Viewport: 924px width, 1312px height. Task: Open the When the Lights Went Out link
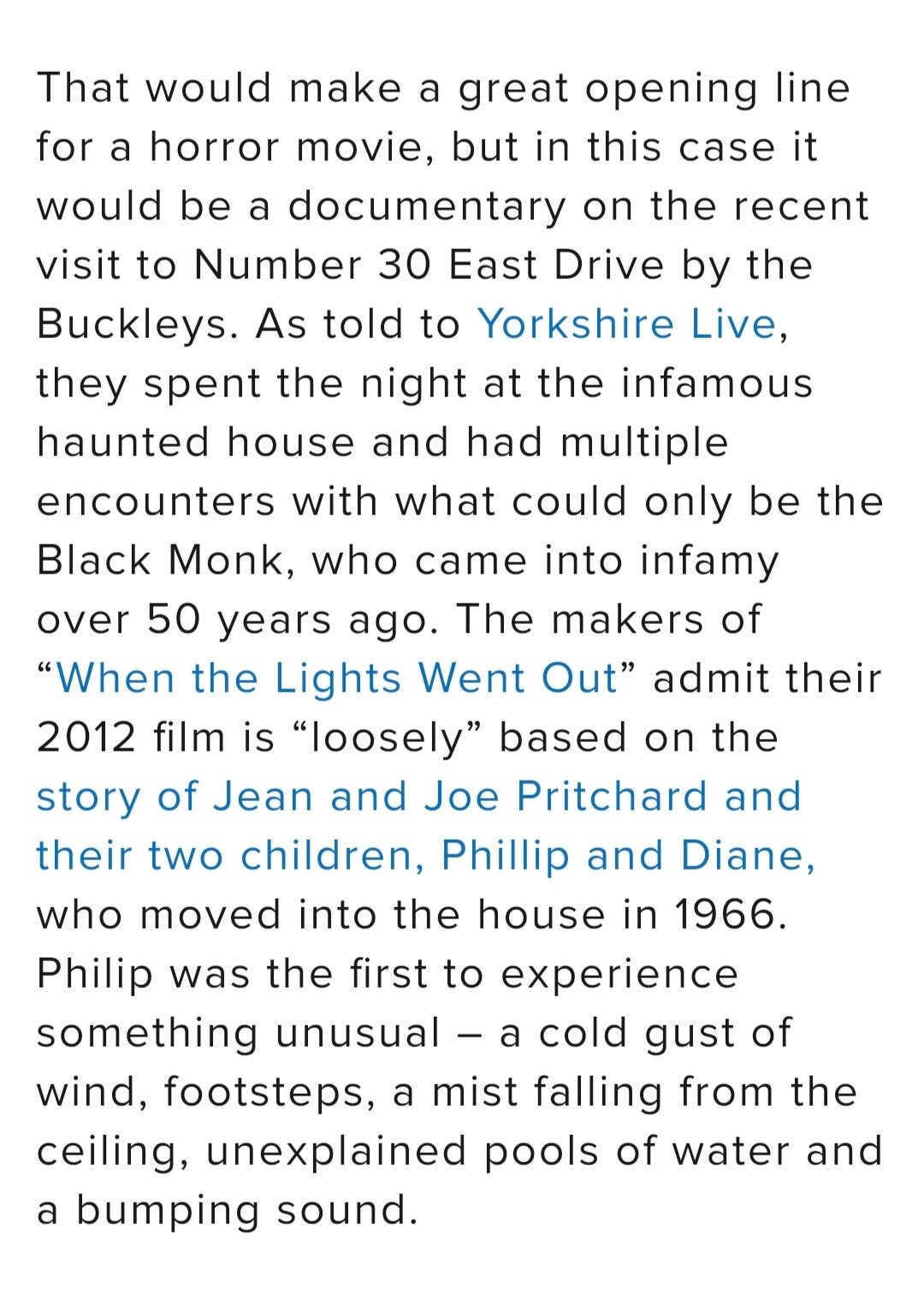coord(336,679)
